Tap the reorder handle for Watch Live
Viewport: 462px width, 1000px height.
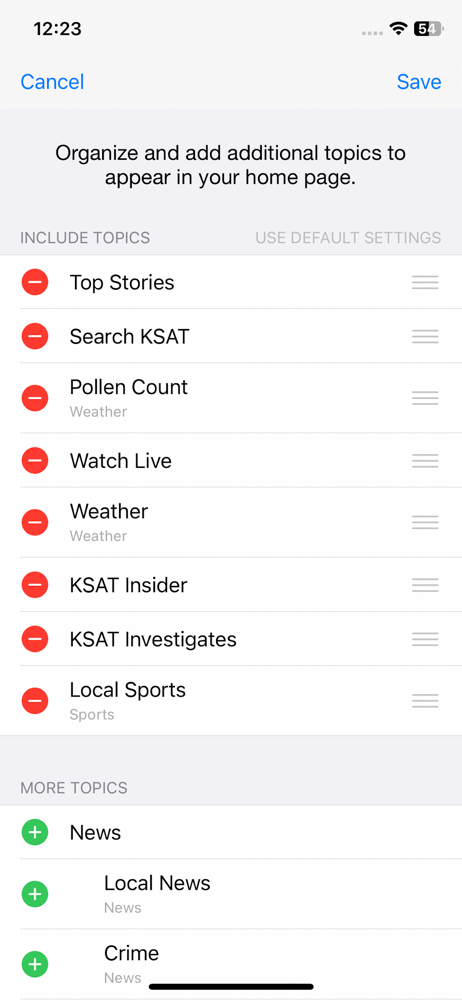click(425, 460)
